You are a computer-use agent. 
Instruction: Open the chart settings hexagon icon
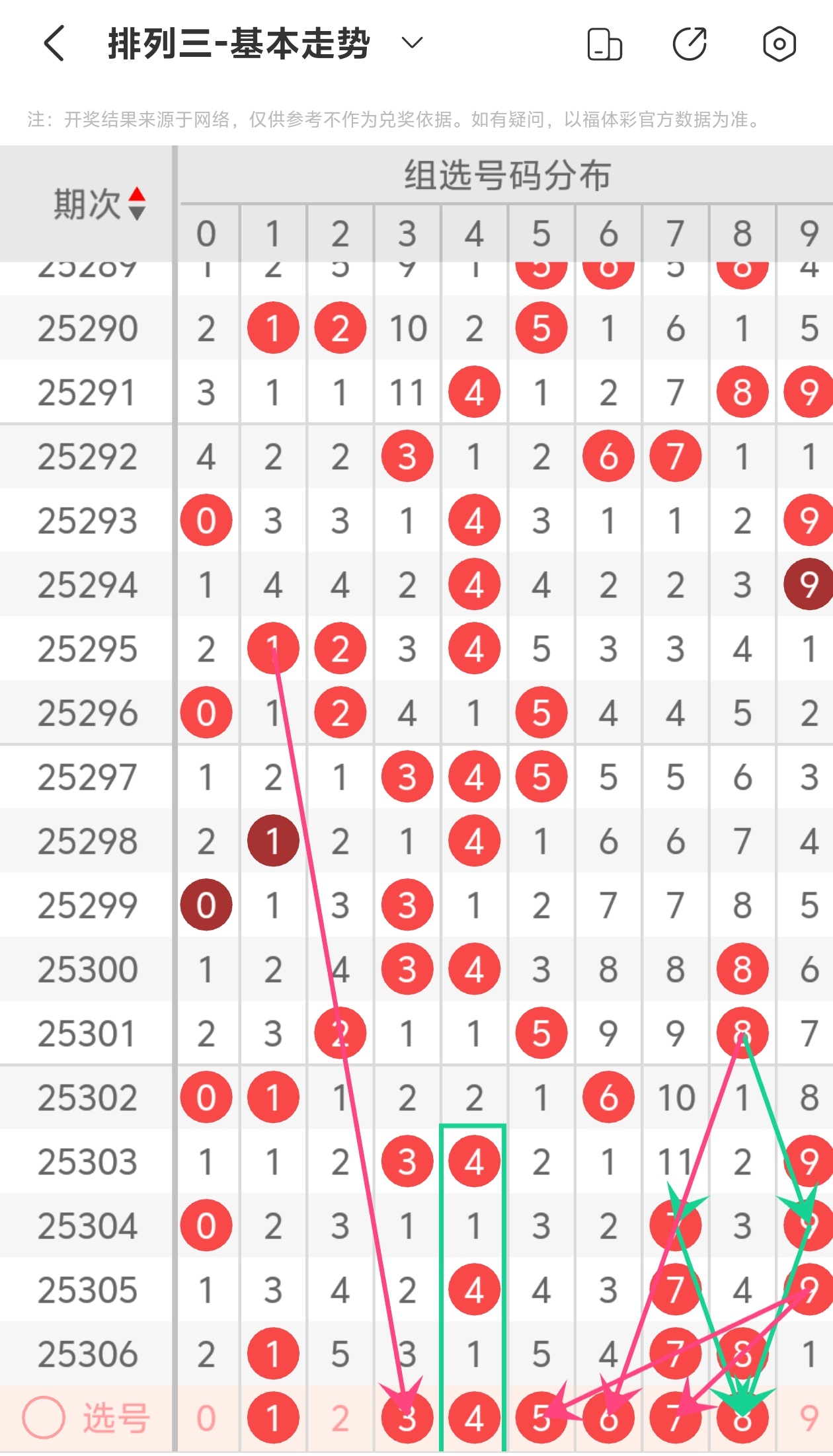point(779,44)
